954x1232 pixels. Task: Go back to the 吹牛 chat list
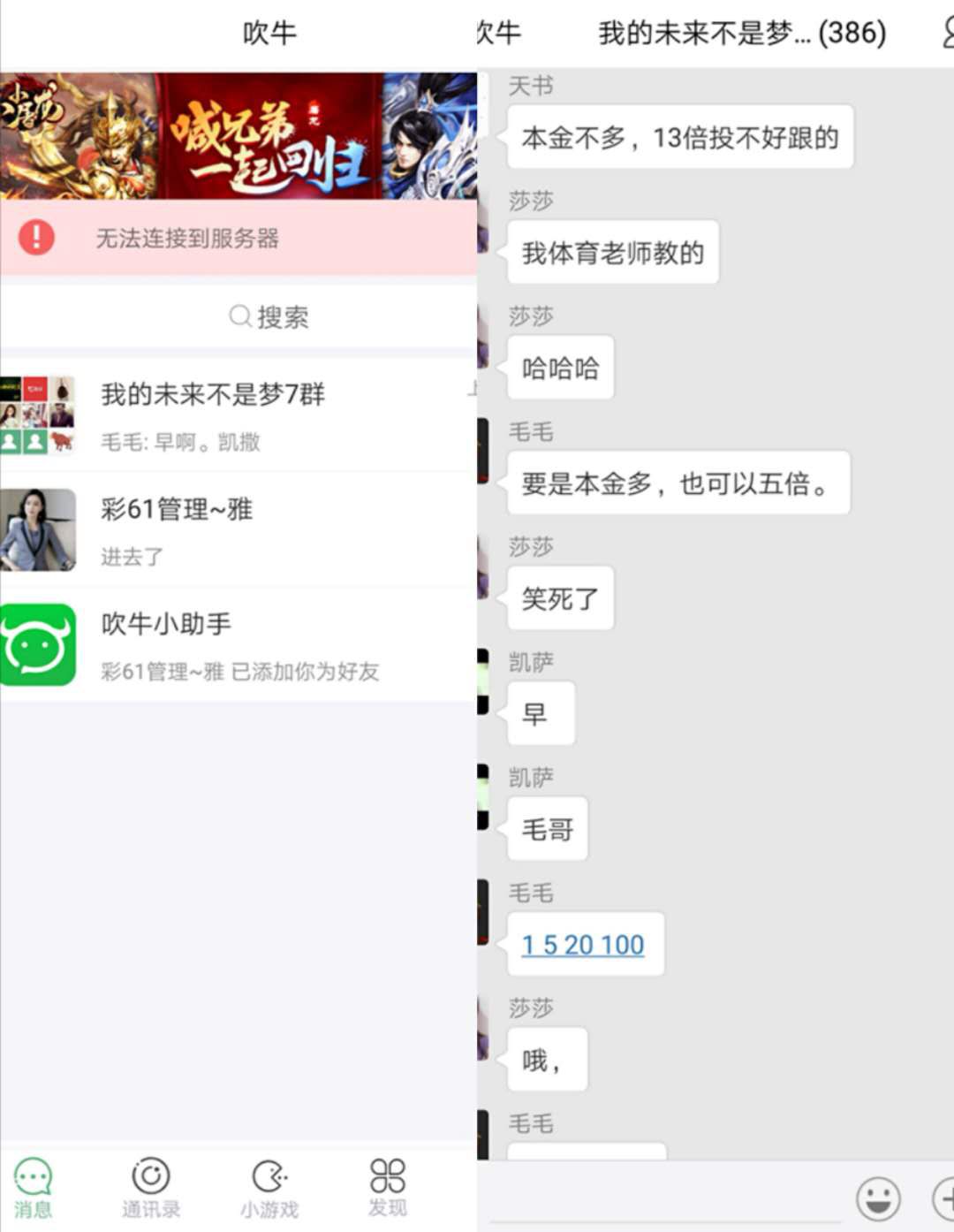click(x=499, y=34)
